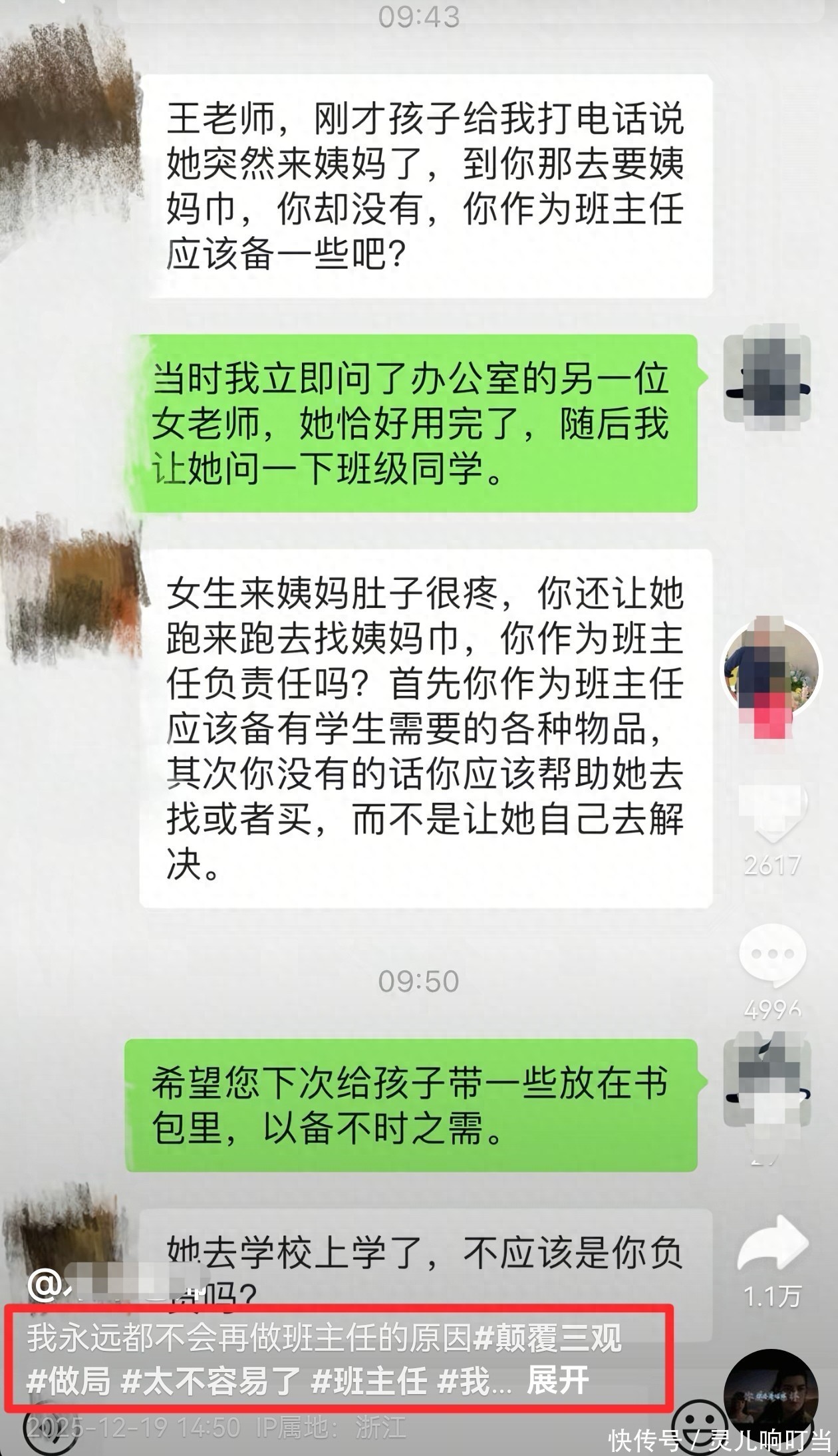Open the hashtag 颠覆三观

pos(551,1338)
